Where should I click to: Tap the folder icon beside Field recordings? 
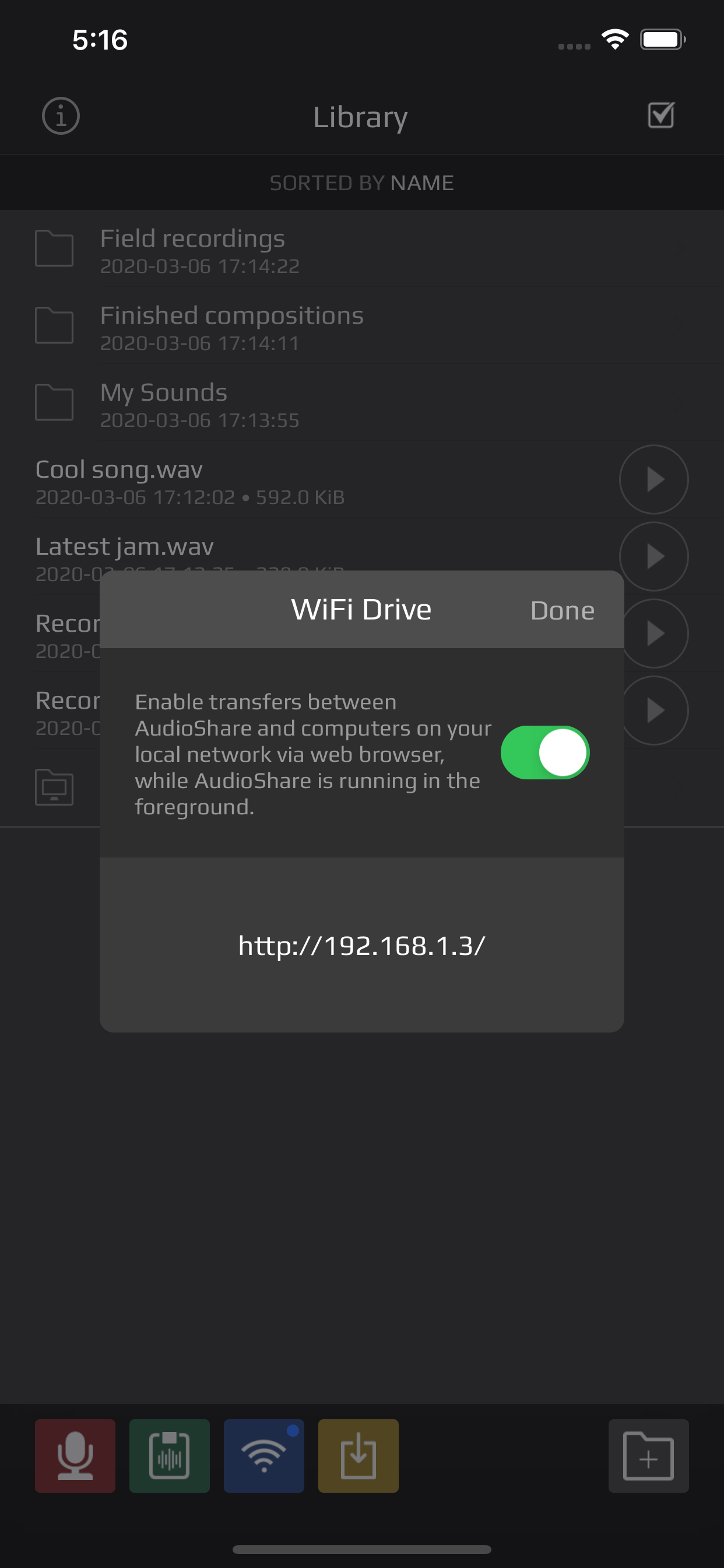coord(54,248)
